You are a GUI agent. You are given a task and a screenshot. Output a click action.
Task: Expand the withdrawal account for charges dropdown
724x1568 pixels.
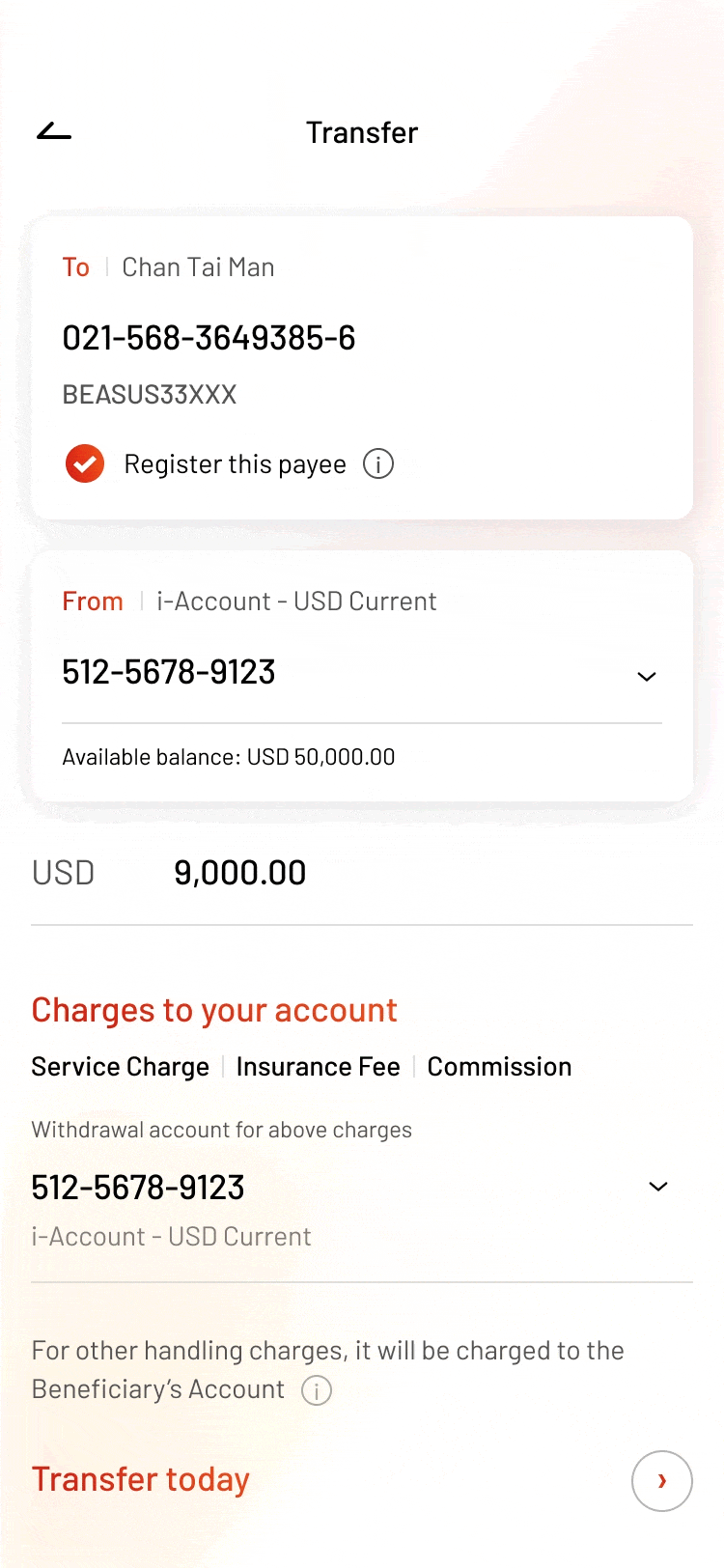click(x=658, y=1187)
